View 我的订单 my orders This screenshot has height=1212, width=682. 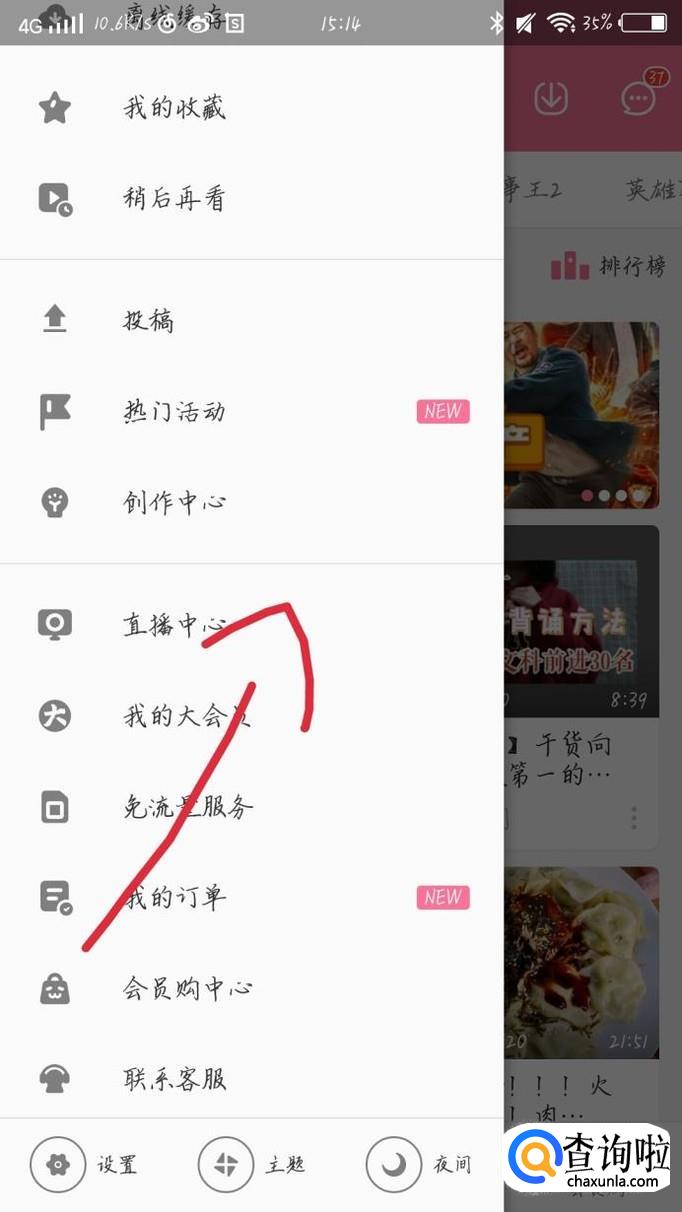point(251,897)
